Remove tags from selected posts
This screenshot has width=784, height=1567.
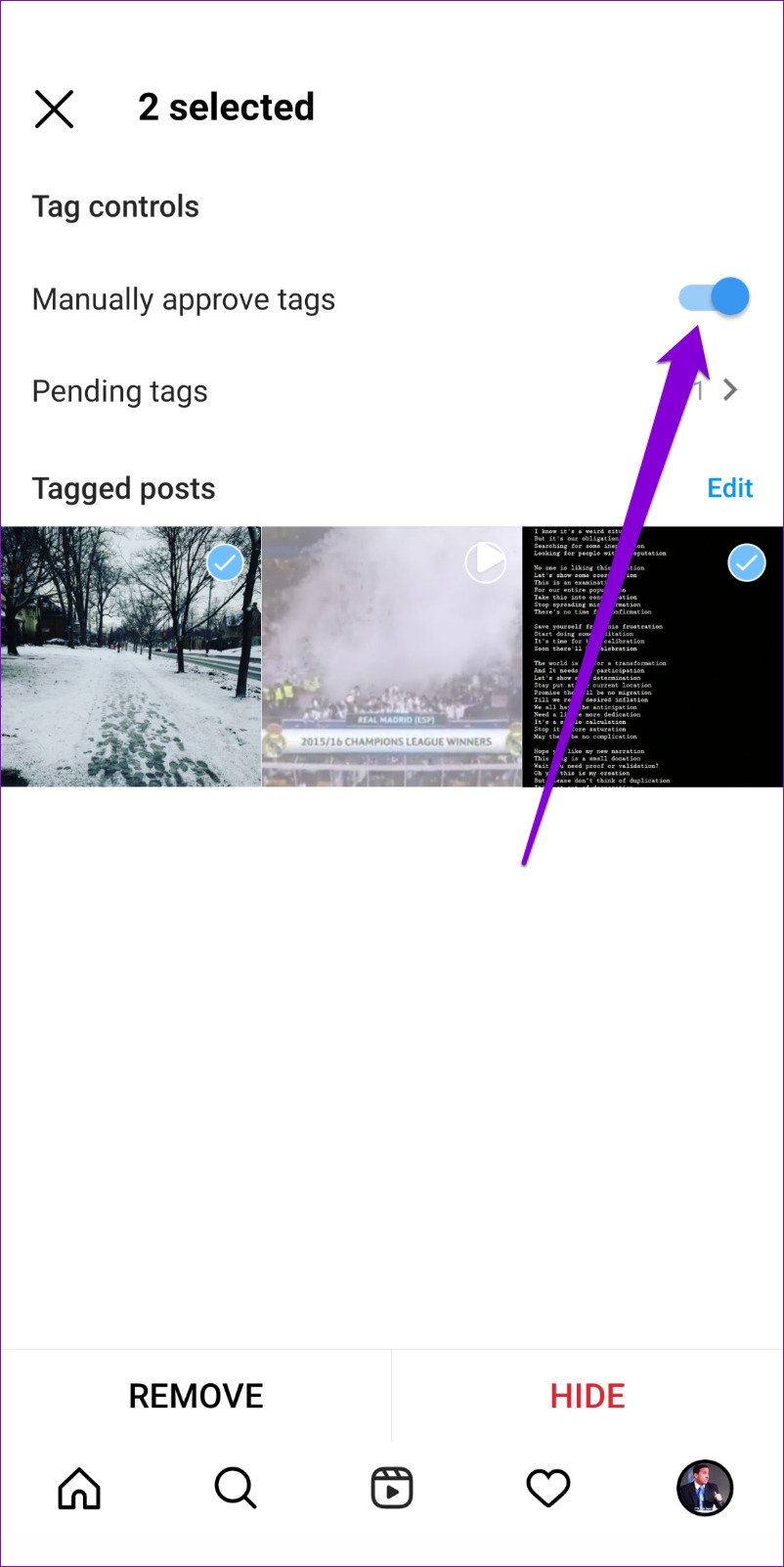click(196, 1396)
